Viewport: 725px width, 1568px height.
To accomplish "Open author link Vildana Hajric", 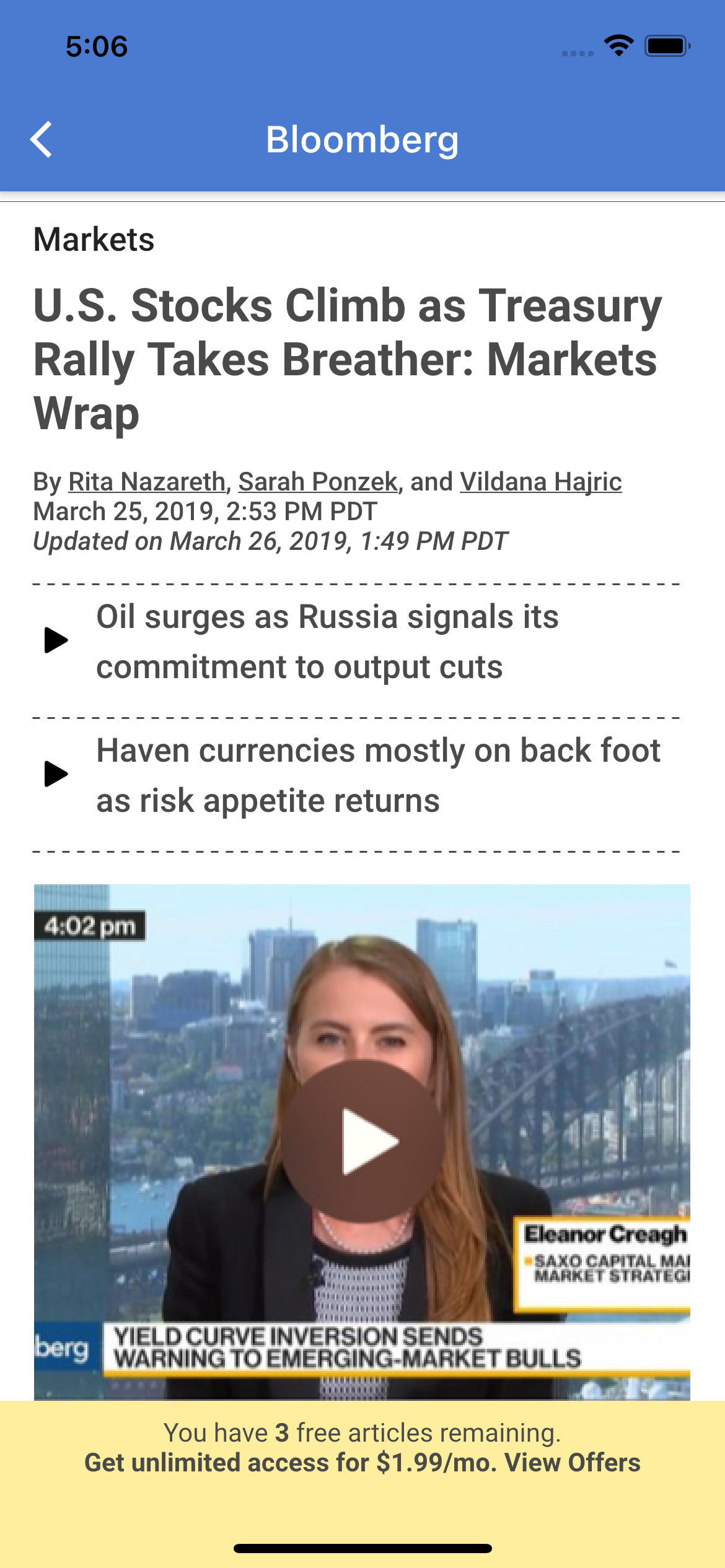I will (x=541, y=482).
